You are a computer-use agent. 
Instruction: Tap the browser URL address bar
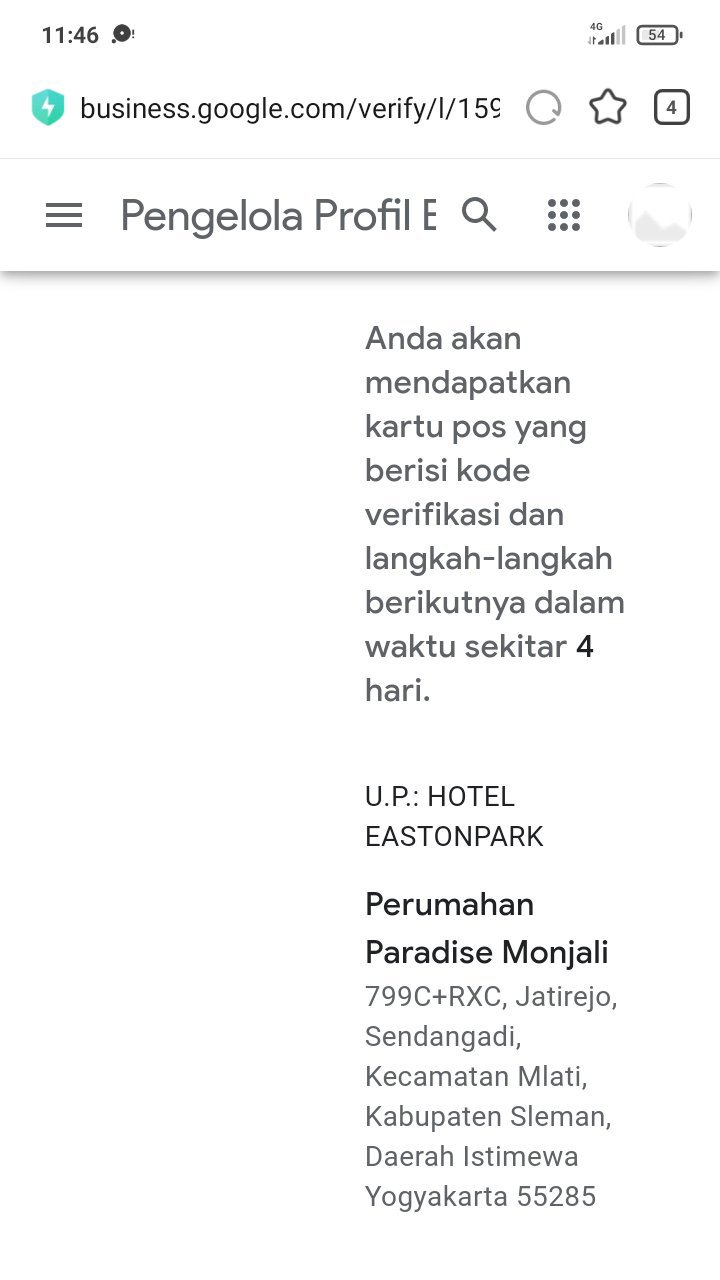pos(289,108)
